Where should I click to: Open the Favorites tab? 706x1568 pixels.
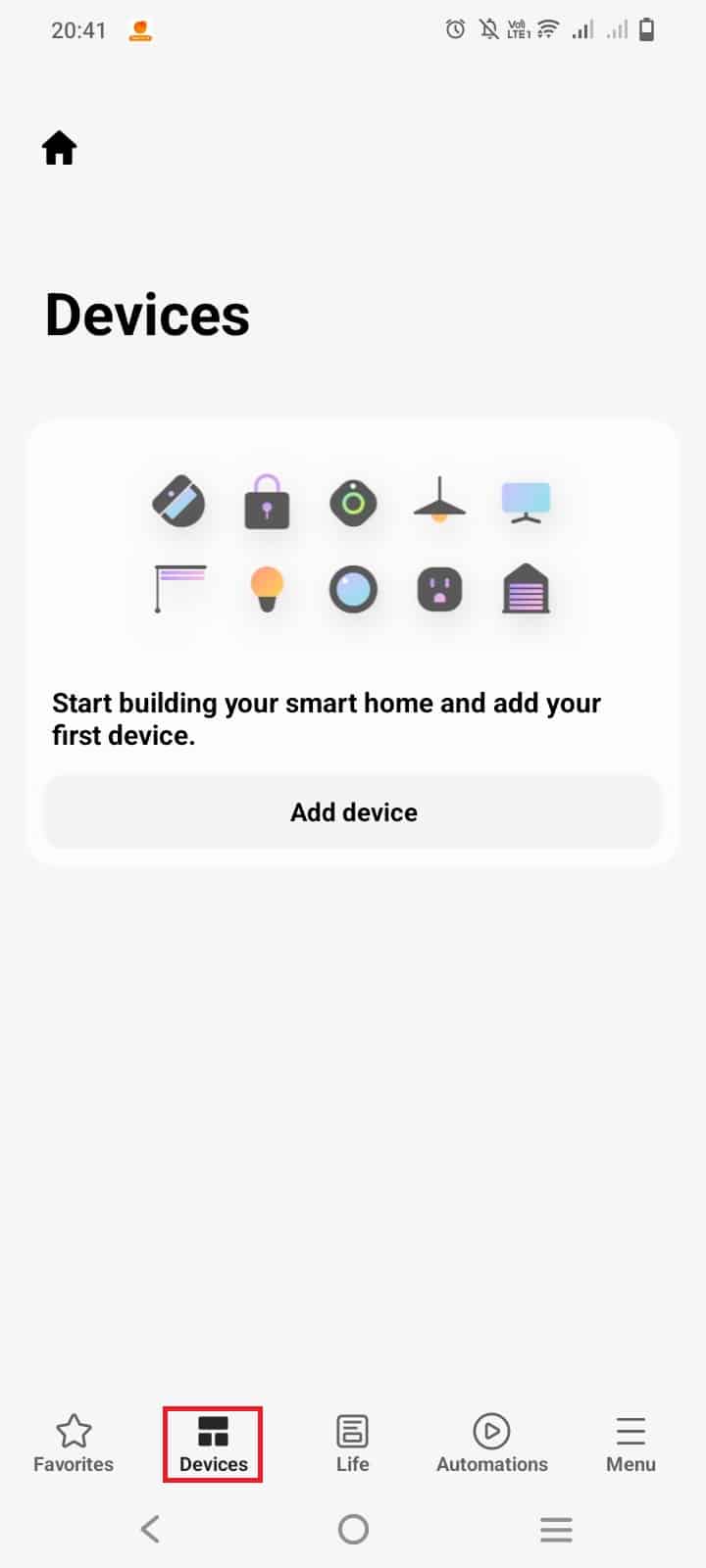coord(73,1445)
